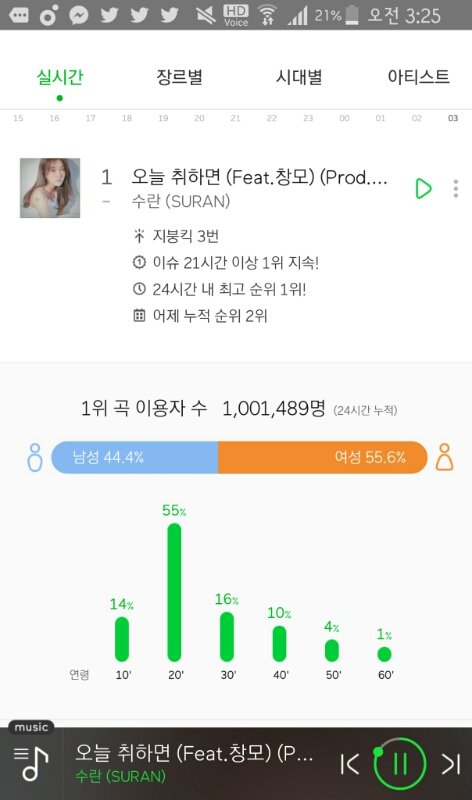
Task: Open the SURAN album cover thumbnail
Action: point(50,188)
